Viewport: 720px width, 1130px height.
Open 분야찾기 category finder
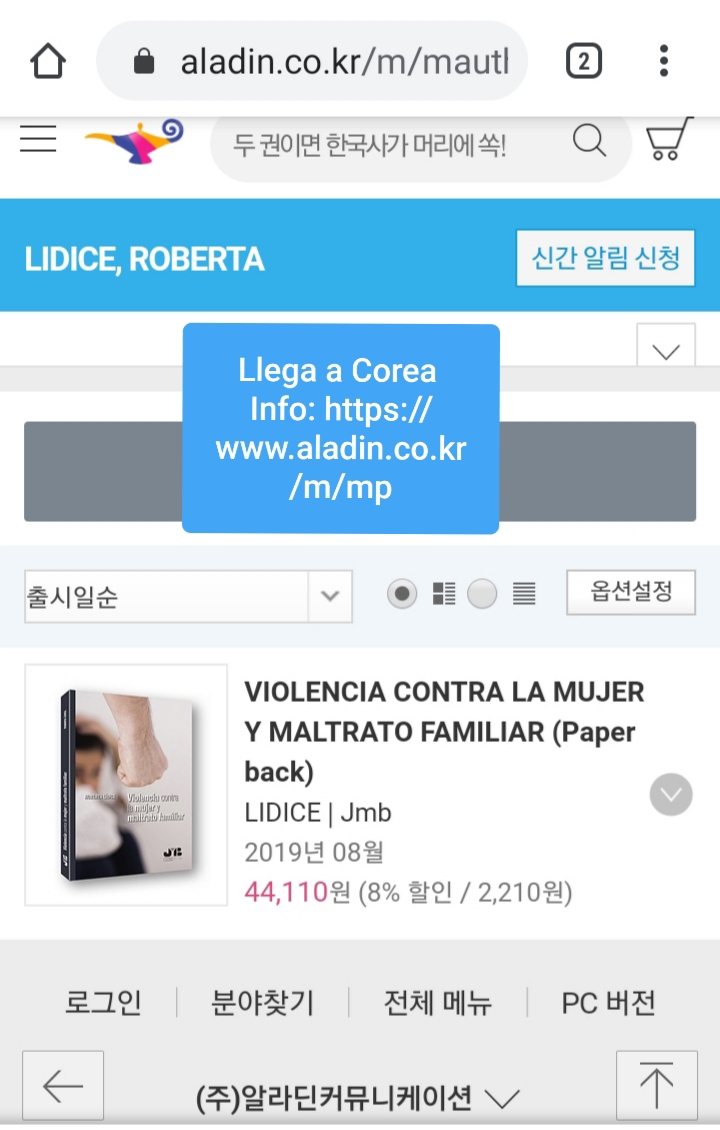(262, 1002)
